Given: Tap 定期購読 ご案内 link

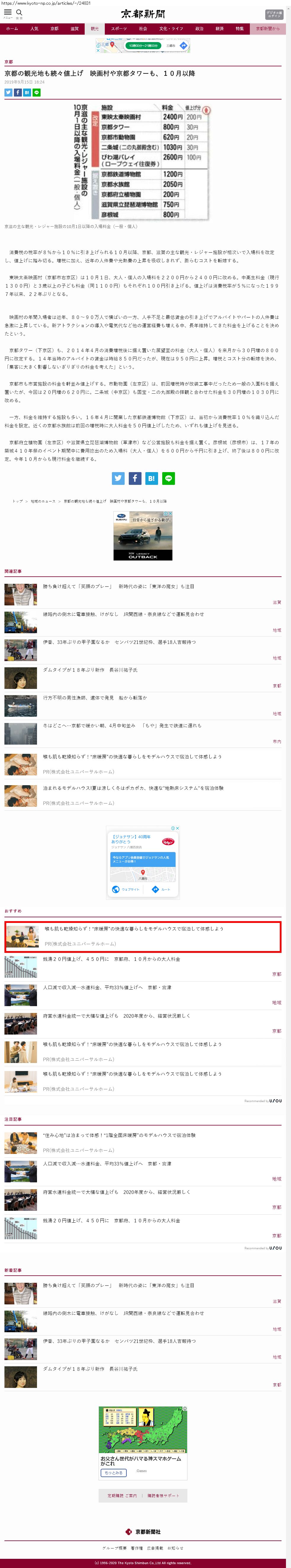Looking at the screenshot, I should (122, 1495).
